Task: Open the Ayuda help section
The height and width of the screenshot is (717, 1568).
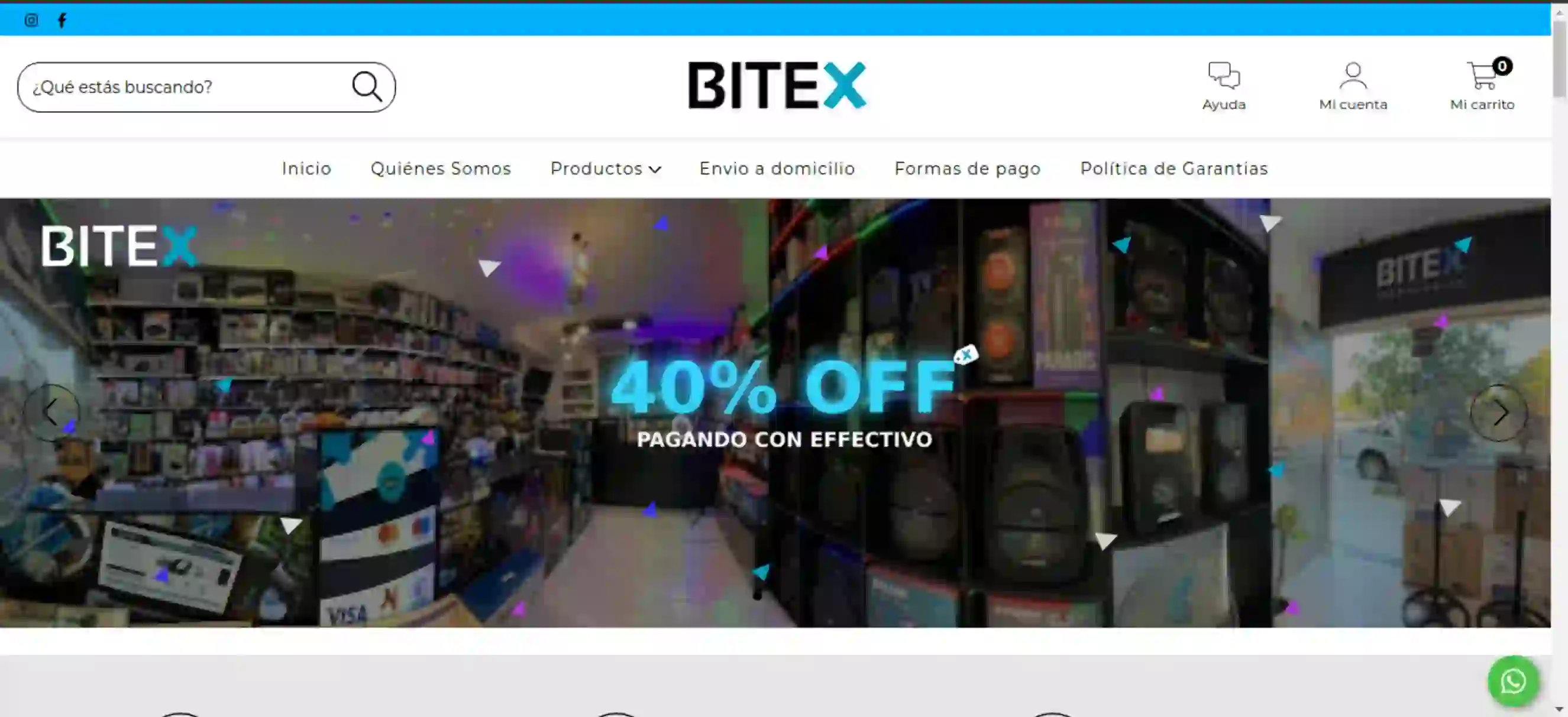Action: click(x=1224, y=86)
